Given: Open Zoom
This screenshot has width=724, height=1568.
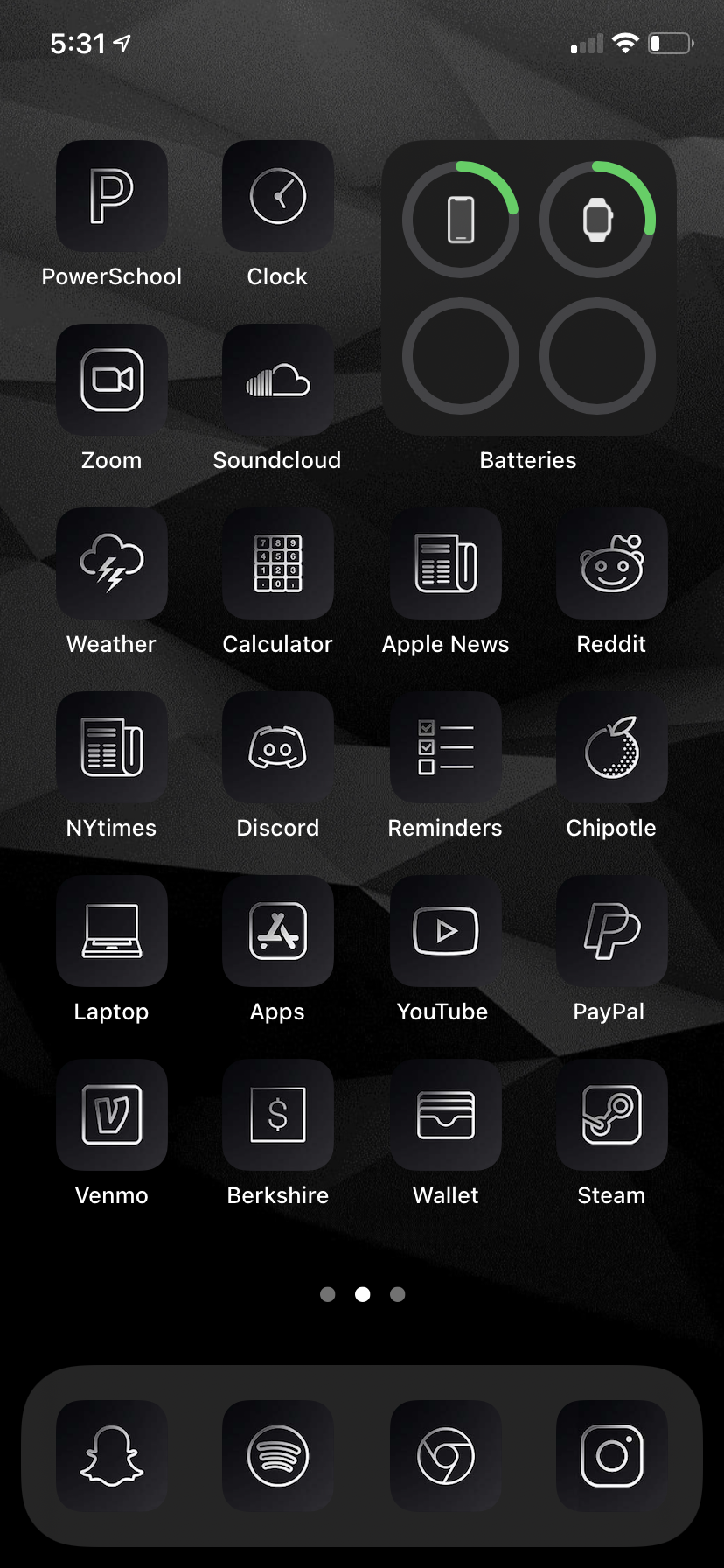Looking at the screenshot, I should click(x=112, y=380).
